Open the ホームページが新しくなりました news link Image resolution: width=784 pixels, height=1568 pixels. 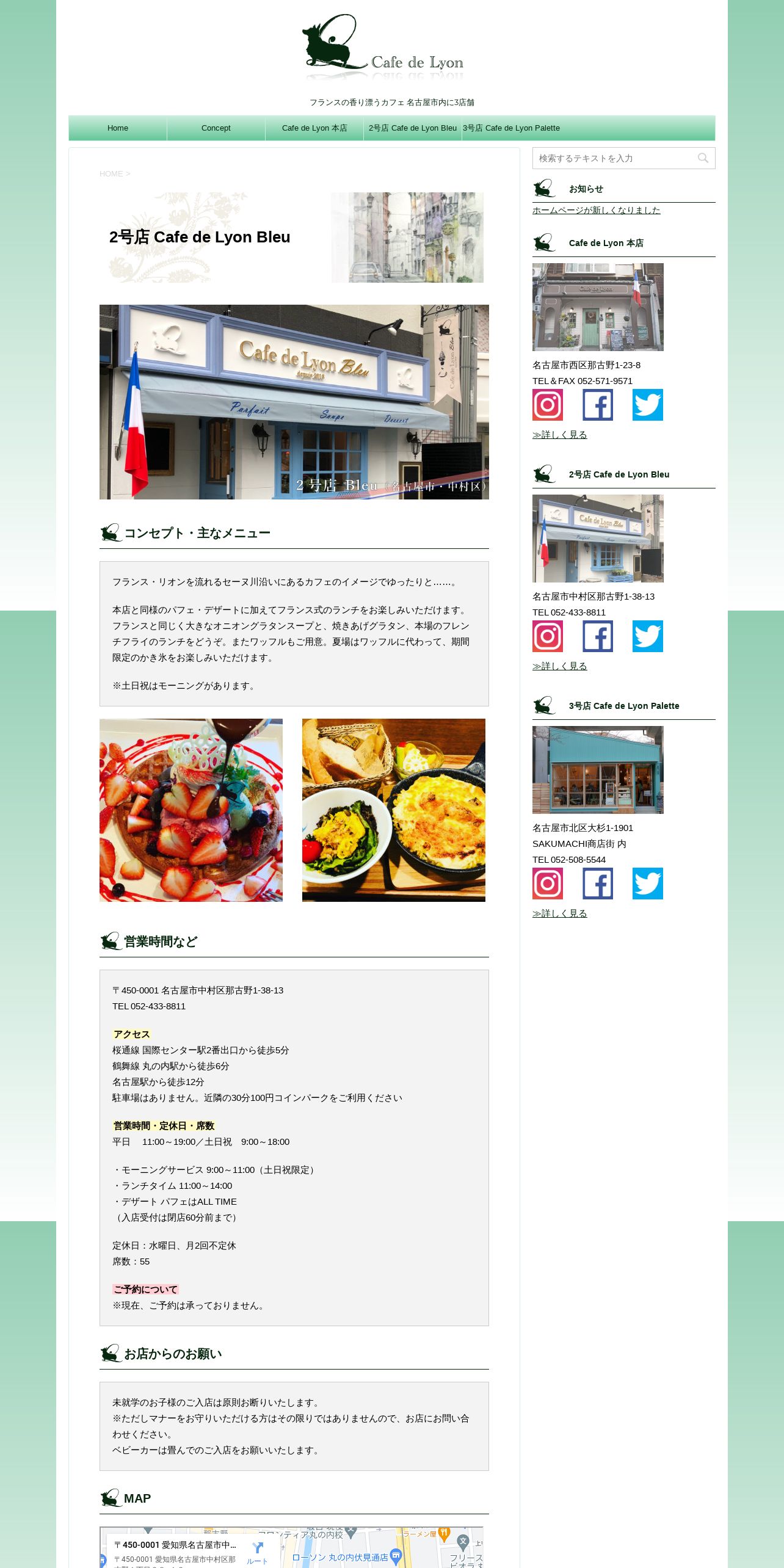point(596,210)
